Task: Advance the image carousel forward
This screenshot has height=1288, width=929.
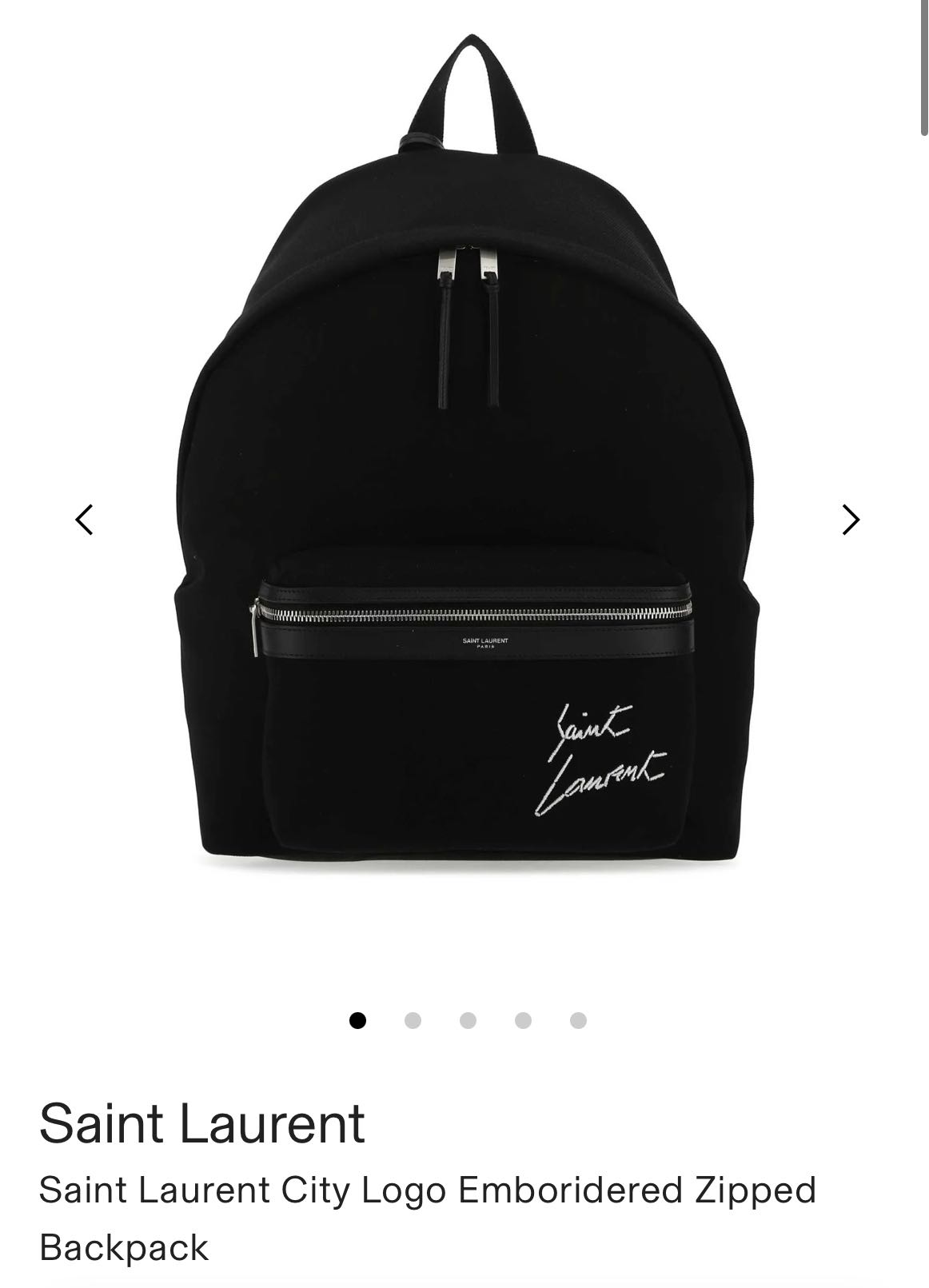Action: pyautogui.click(x=850, y=520)
